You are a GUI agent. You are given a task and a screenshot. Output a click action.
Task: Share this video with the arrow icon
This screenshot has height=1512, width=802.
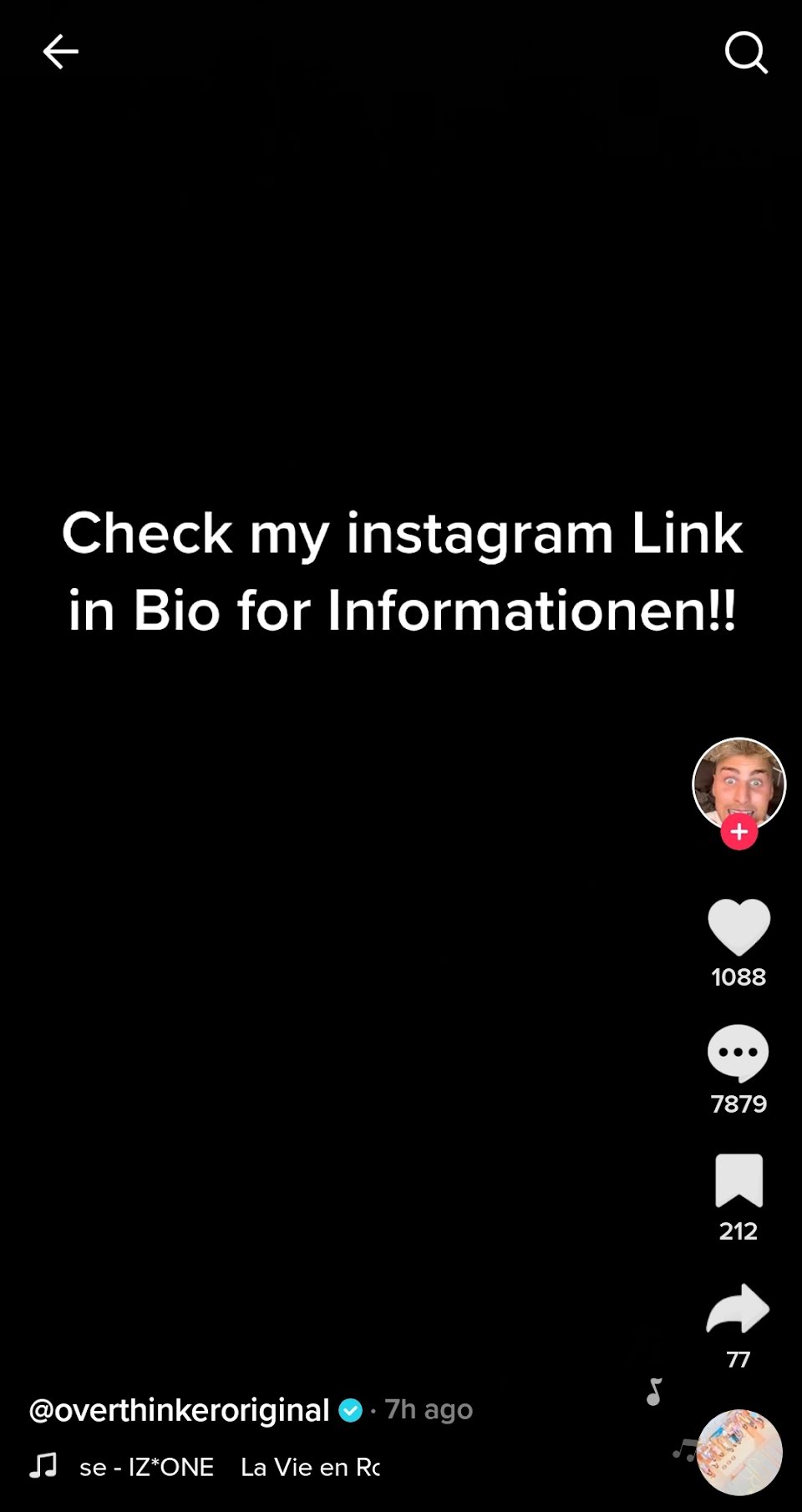738,1308
